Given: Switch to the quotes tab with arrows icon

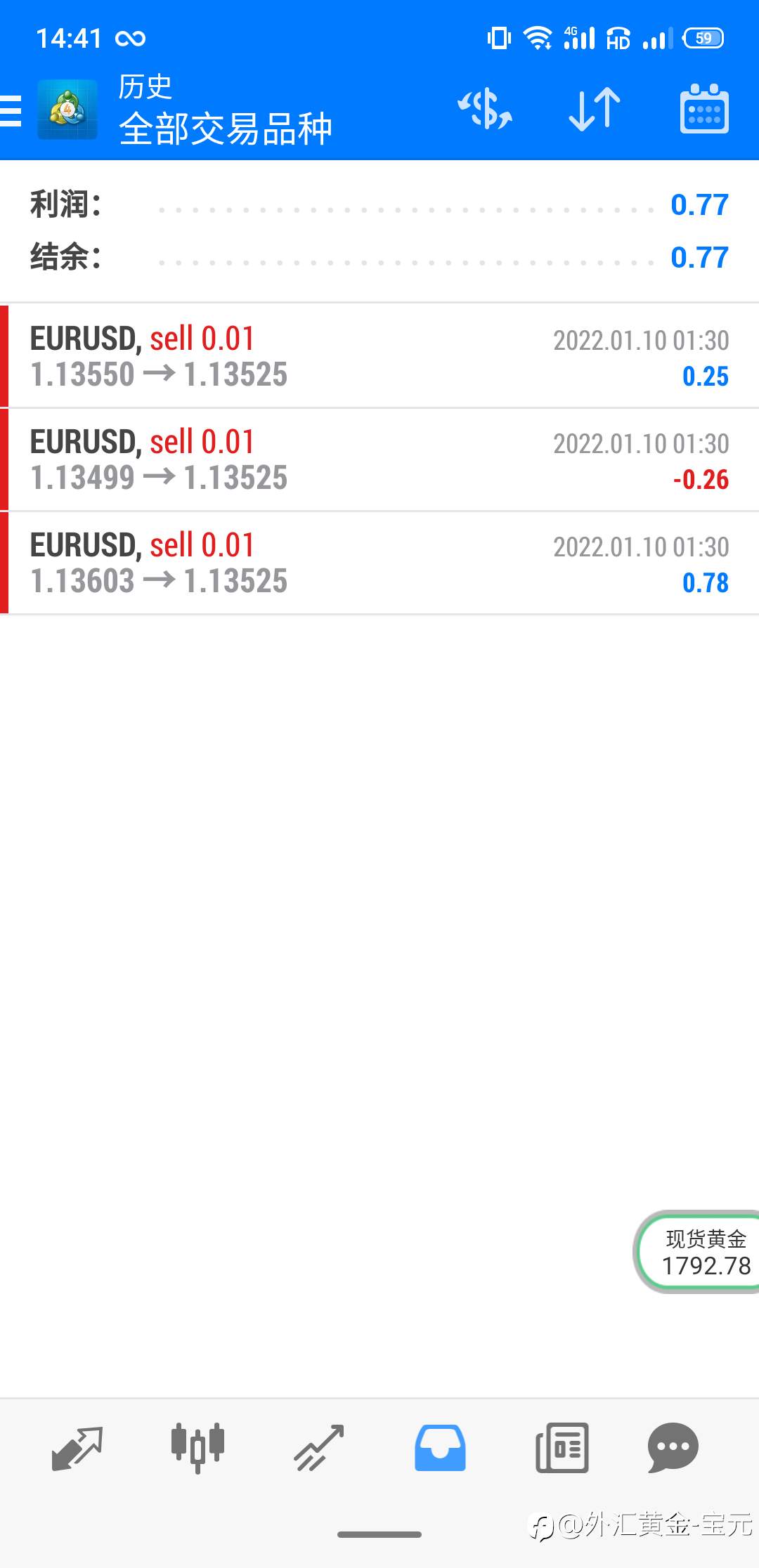Looking at the screenshot, I should point(77,1448).
